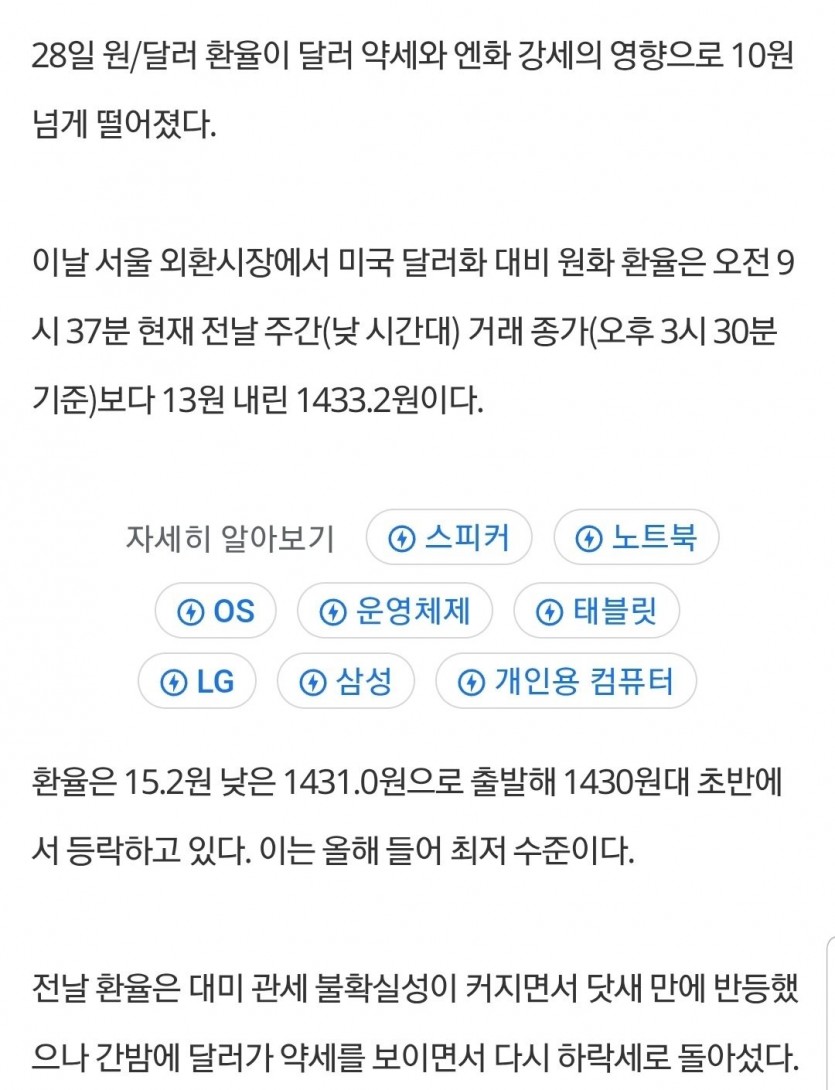Explore the 운영체제 chip
Viewport: 835px width, 1090px height.
(x=394, y=610)
